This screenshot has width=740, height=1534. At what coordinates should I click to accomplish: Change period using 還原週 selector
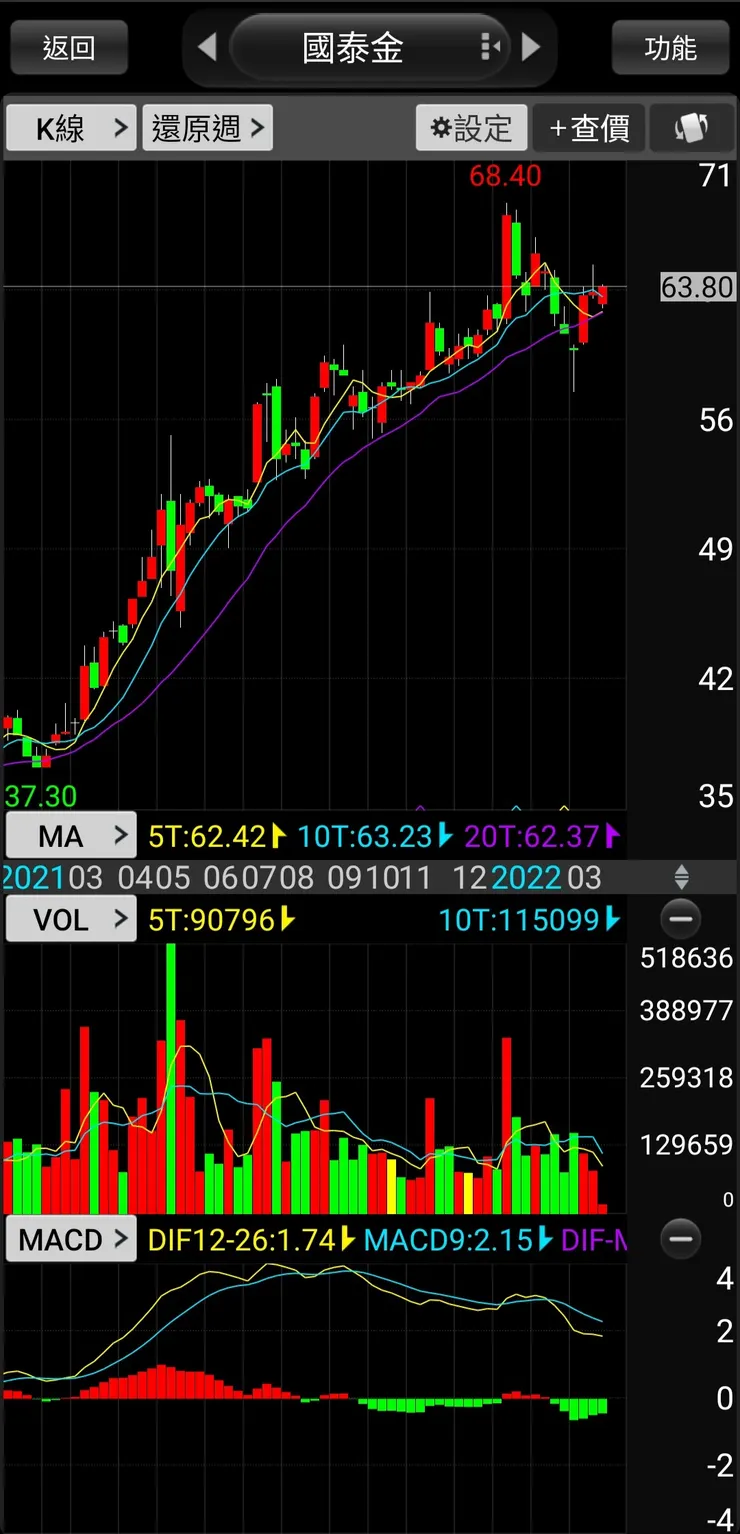pos(208,128)
